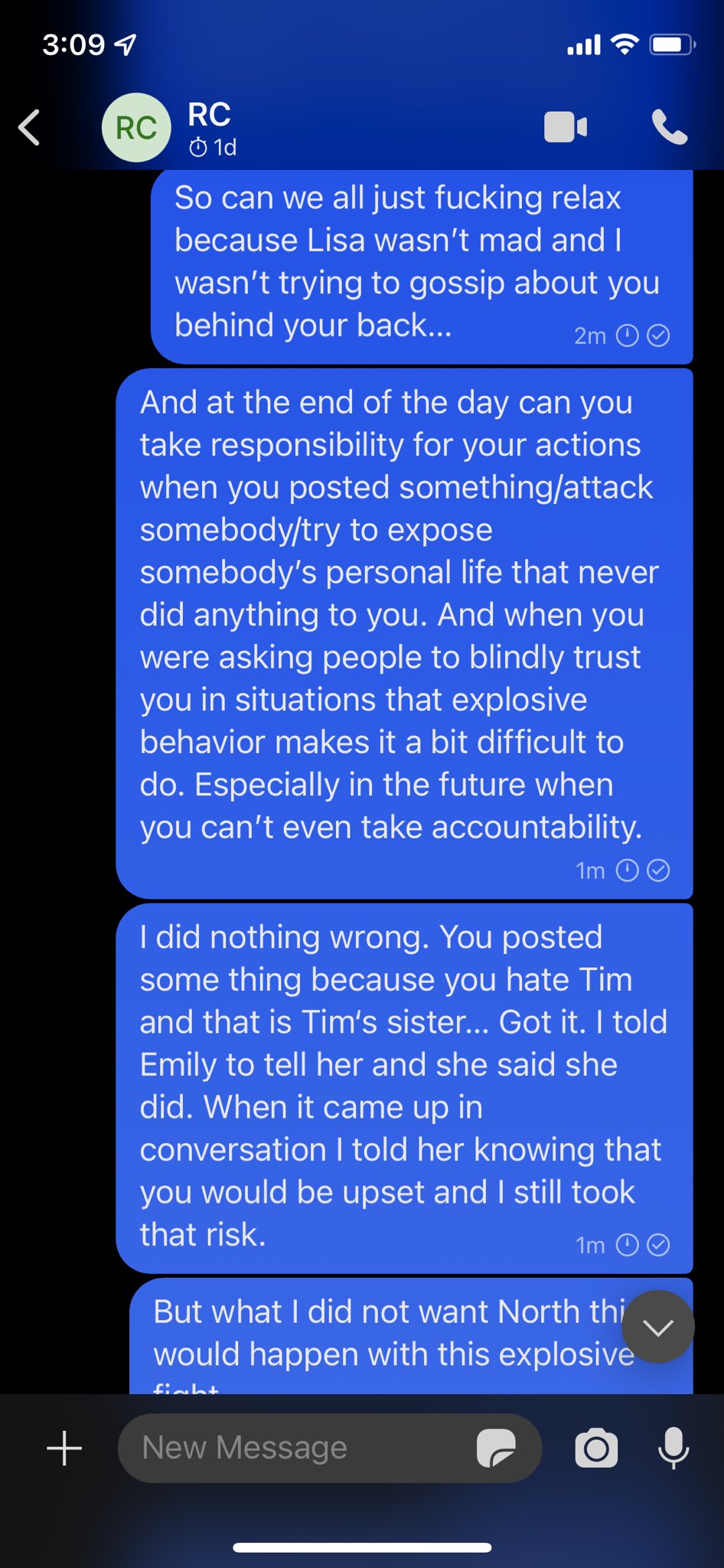Start a voice call with RC
Image resolution: width=724 pixels, height=1568 pixels.
[x=670, y=127]
